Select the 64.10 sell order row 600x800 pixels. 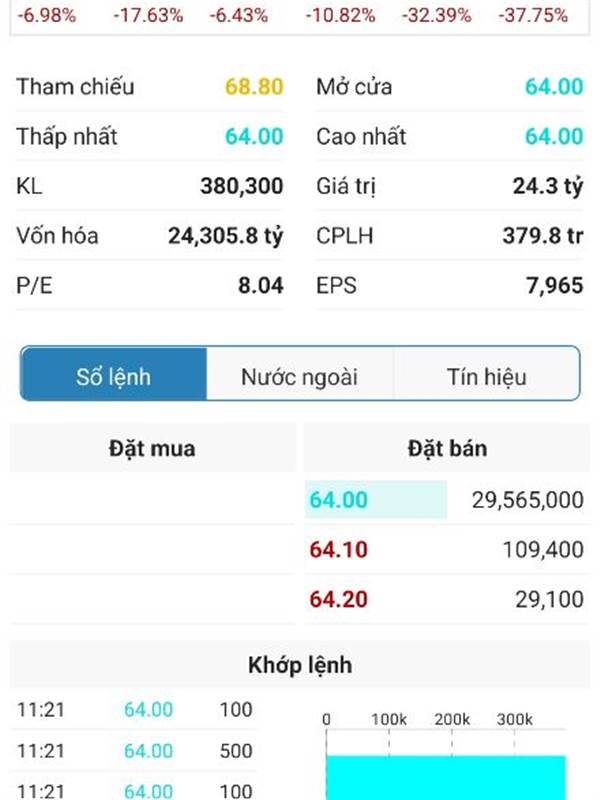(446, 549)
